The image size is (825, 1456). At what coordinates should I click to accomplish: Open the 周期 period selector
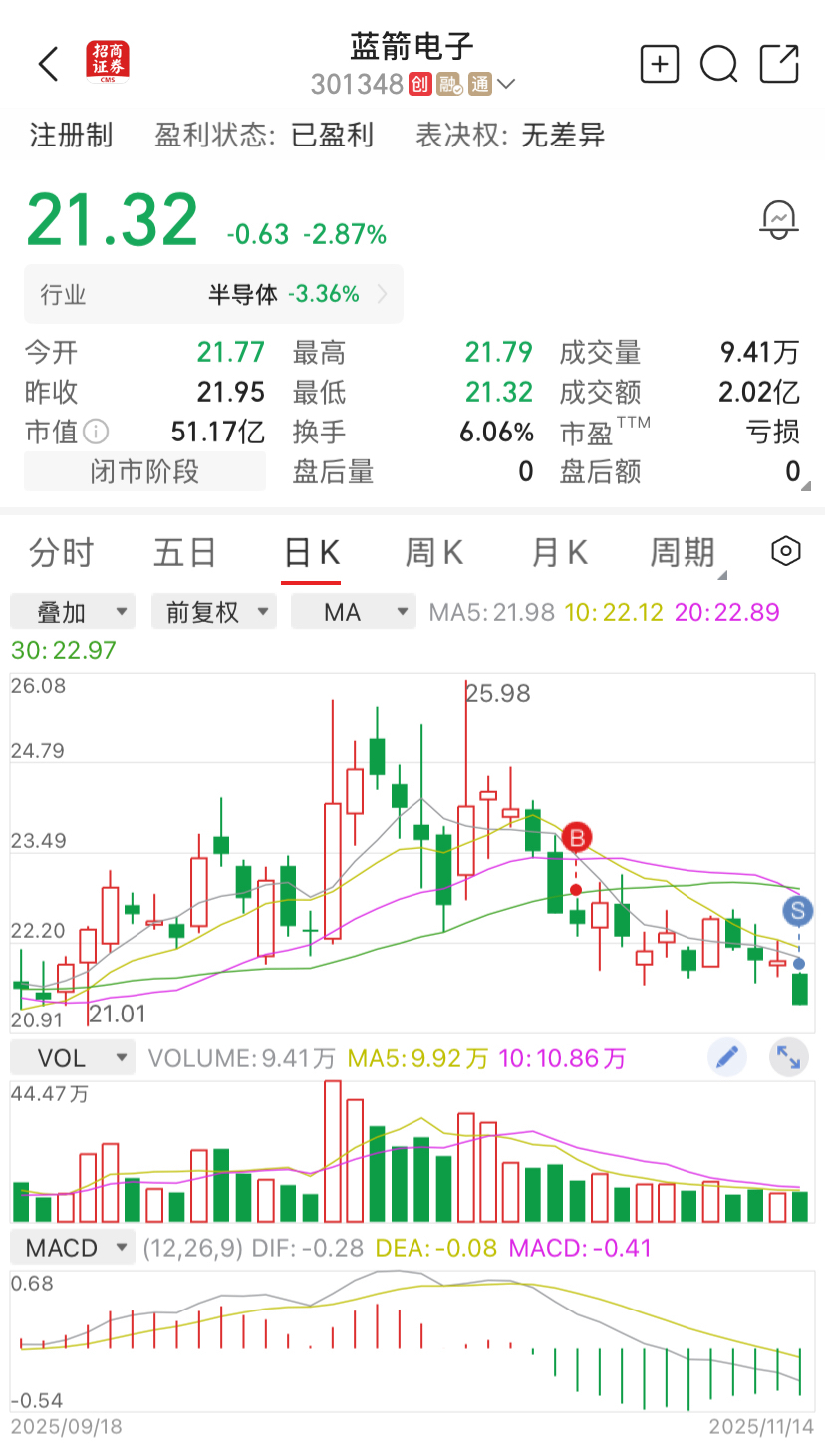[687, 552]
